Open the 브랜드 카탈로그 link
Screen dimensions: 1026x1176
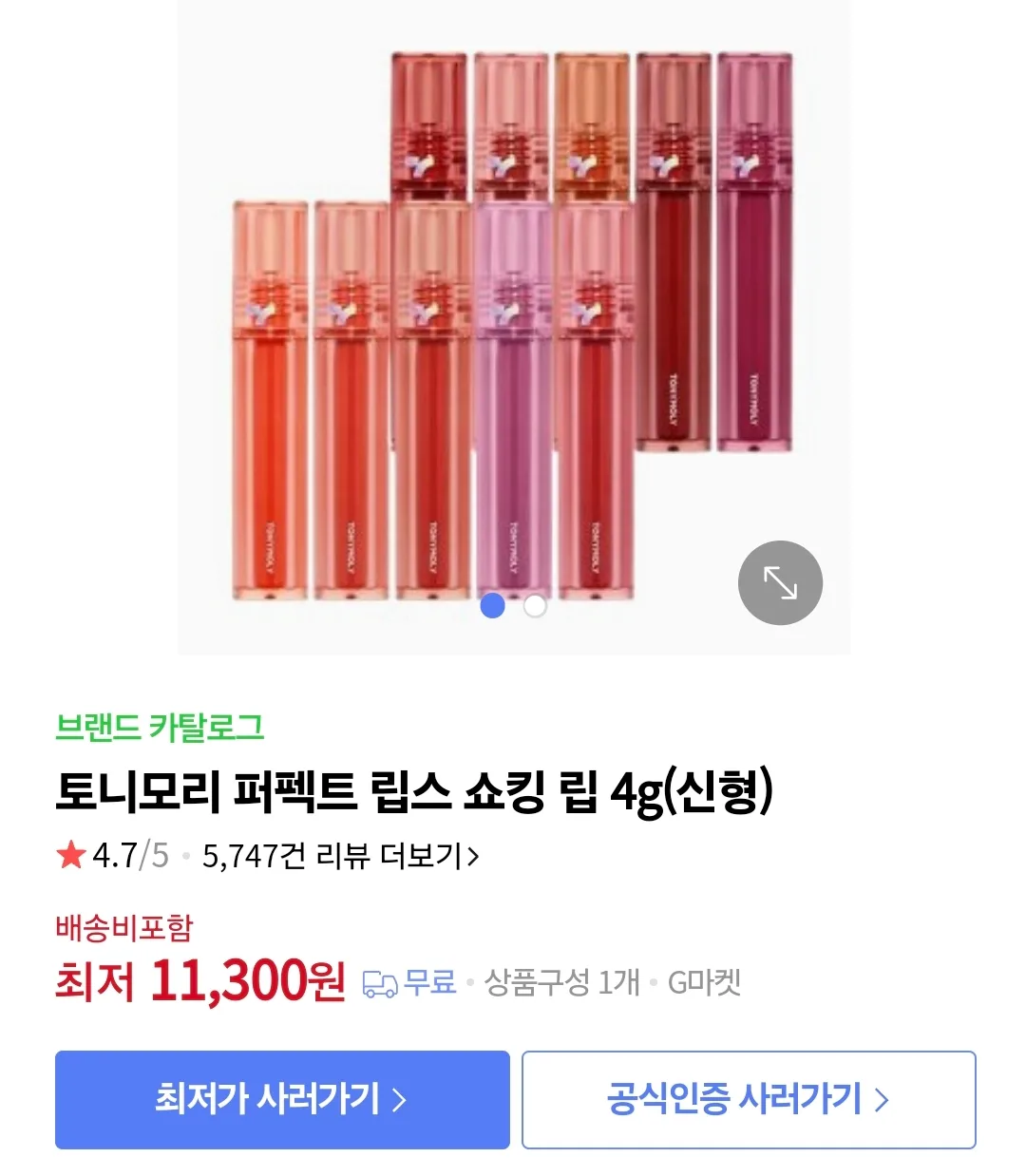160,728
